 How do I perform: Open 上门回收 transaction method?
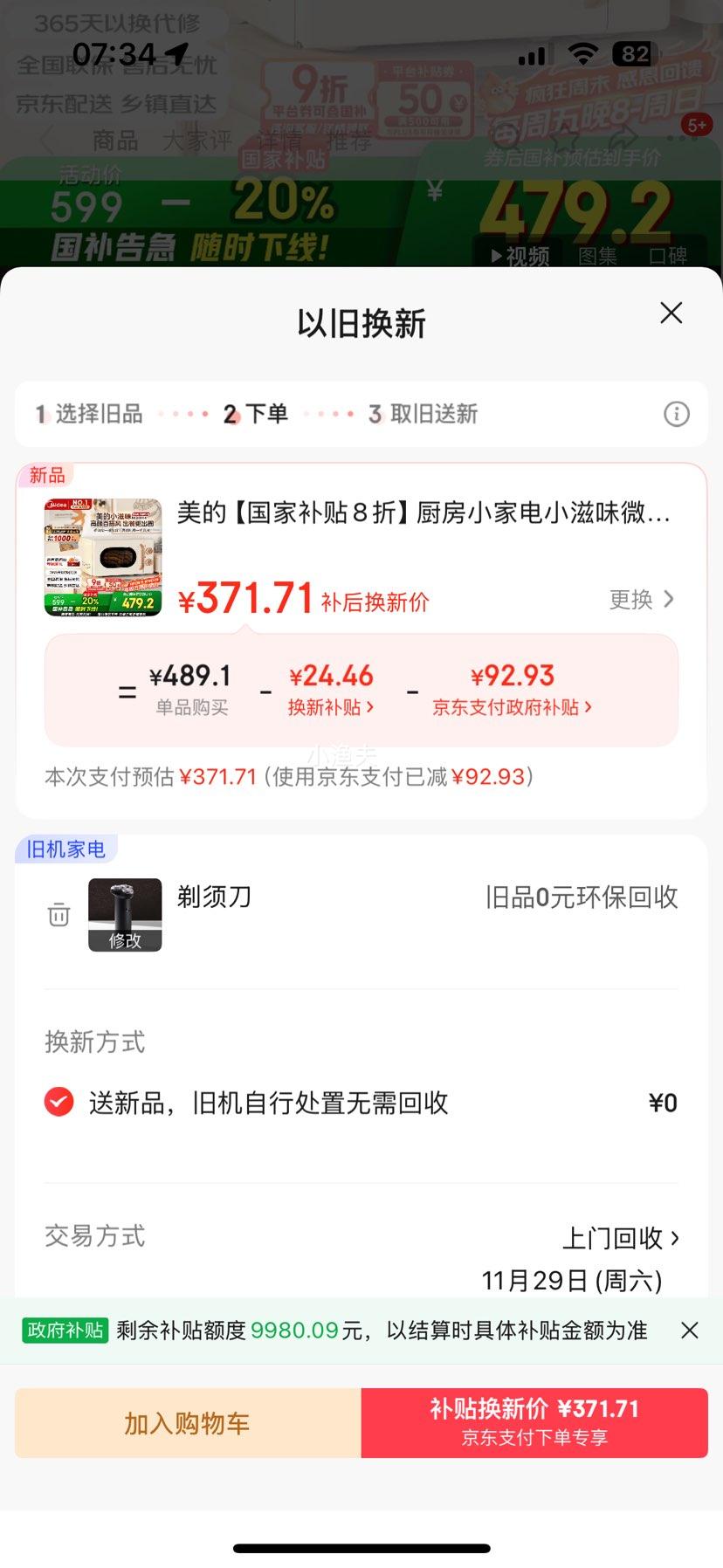pyautogui.click(x=621, y=1238)
